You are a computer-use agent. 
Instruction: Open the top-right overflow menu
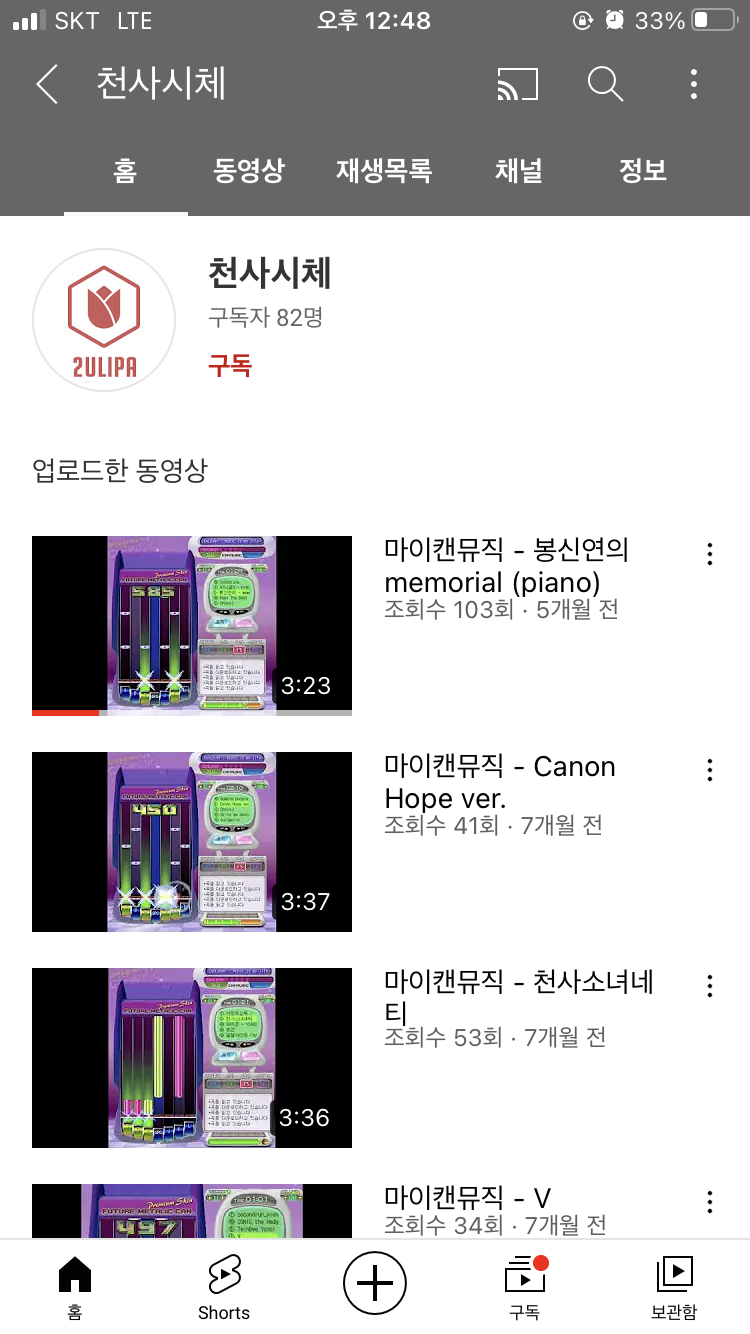693,84
